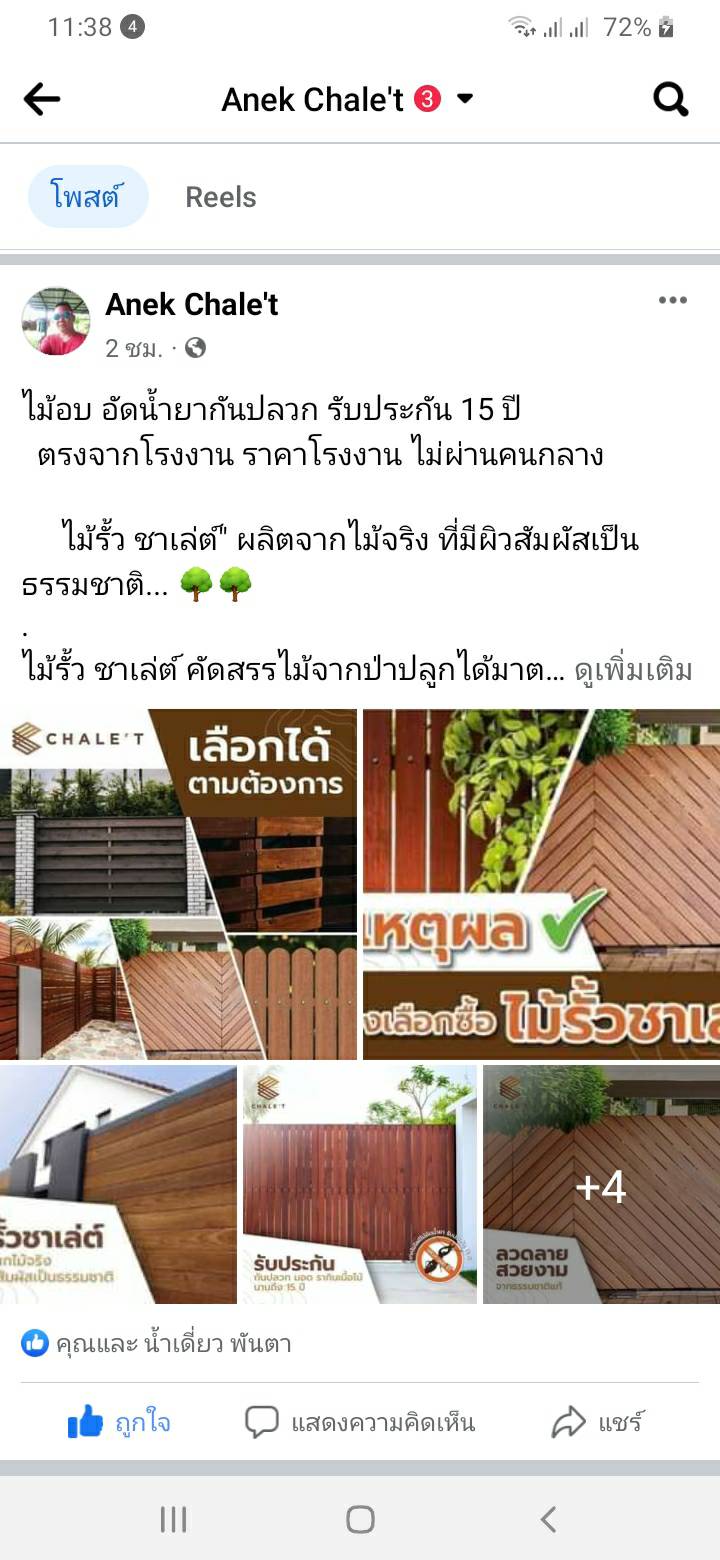This screenshot has width=720, height=1560.
Task: Select the โพสต์ tab
Action: [x=87, y=197]
